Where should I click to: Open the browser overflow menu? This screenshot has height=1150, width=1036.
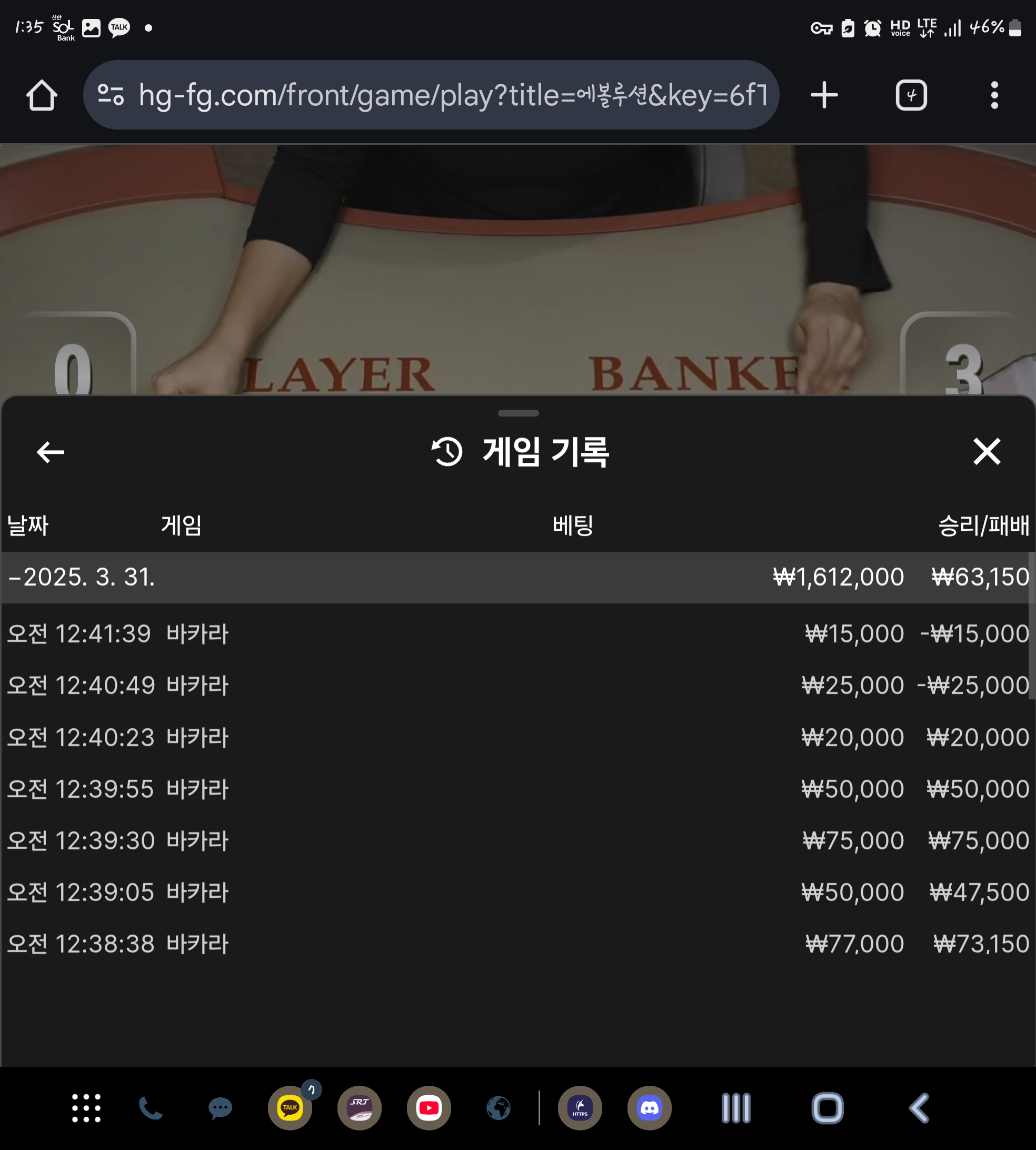pyautogui.click(x=994, y=95)
